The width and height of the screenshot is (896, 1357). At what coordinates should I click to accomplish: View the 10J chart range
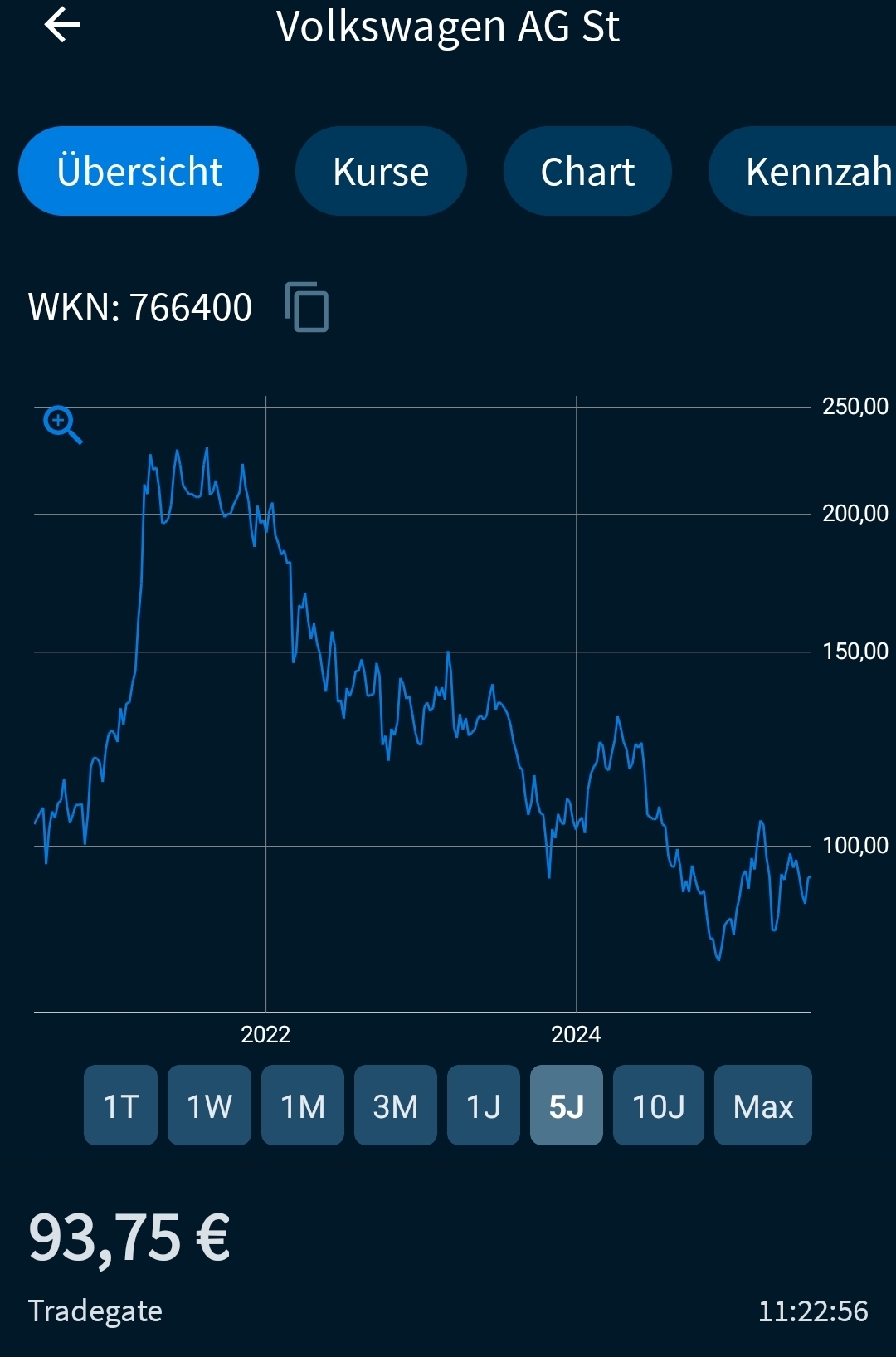coord(659,1106)
